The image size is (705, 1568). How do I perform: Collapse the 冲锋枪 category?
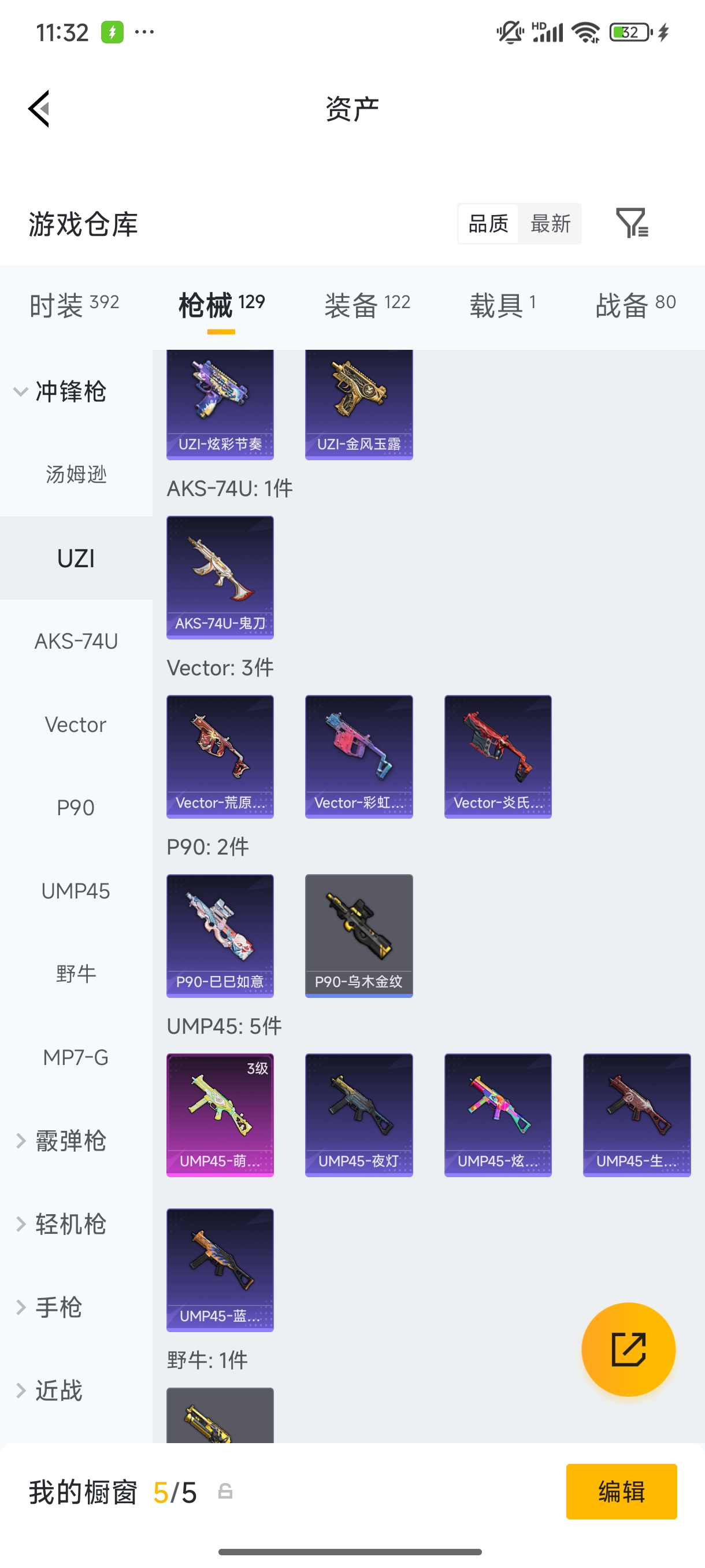pyautogui.click(x=60, y=391)
